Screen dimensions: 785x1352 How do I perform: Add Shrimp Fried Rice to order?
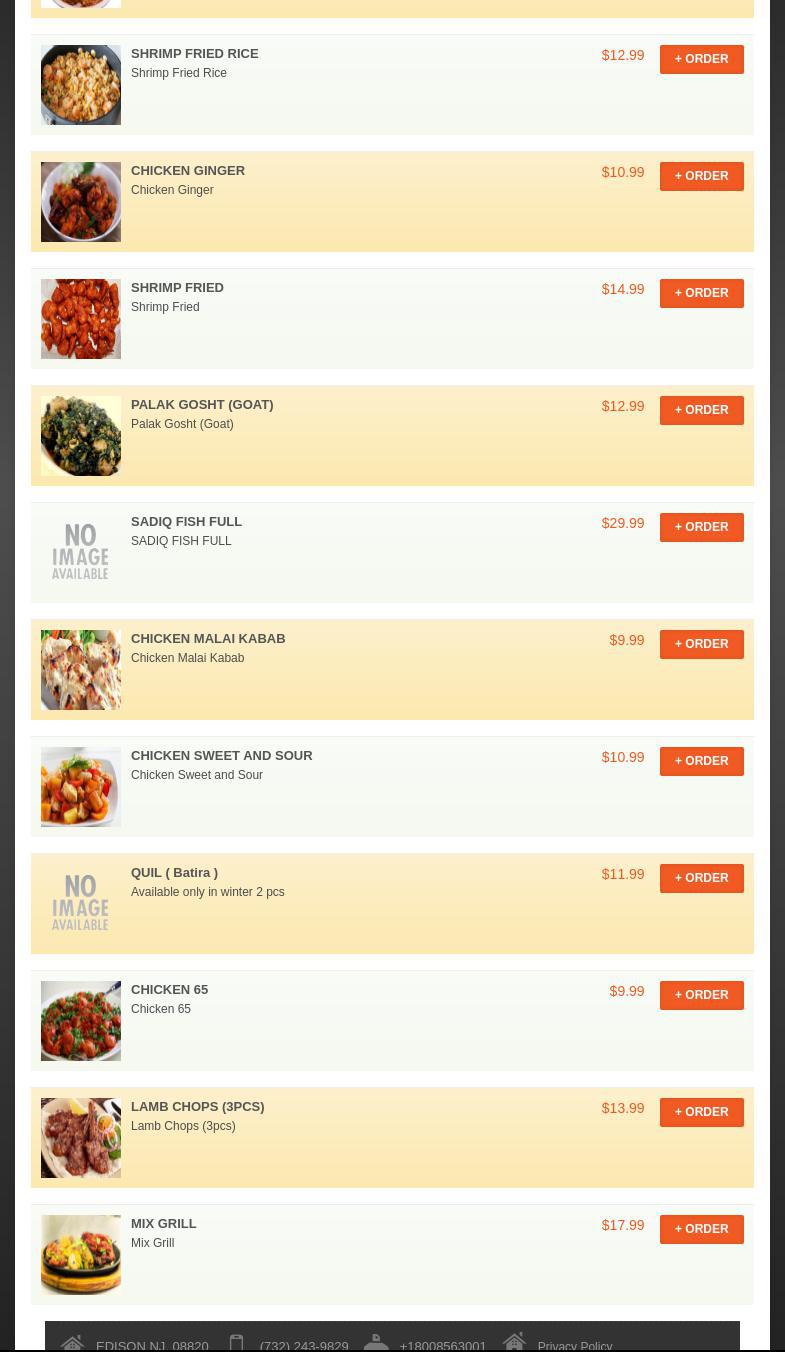701,59
